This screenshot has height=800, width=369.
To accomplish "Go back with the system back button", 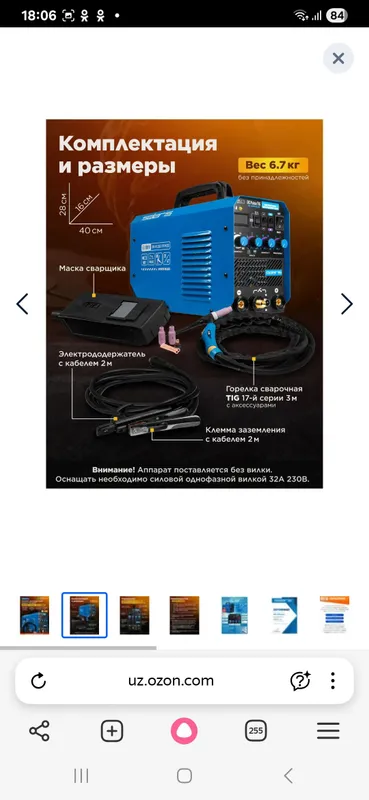I will tap(288, 776).
